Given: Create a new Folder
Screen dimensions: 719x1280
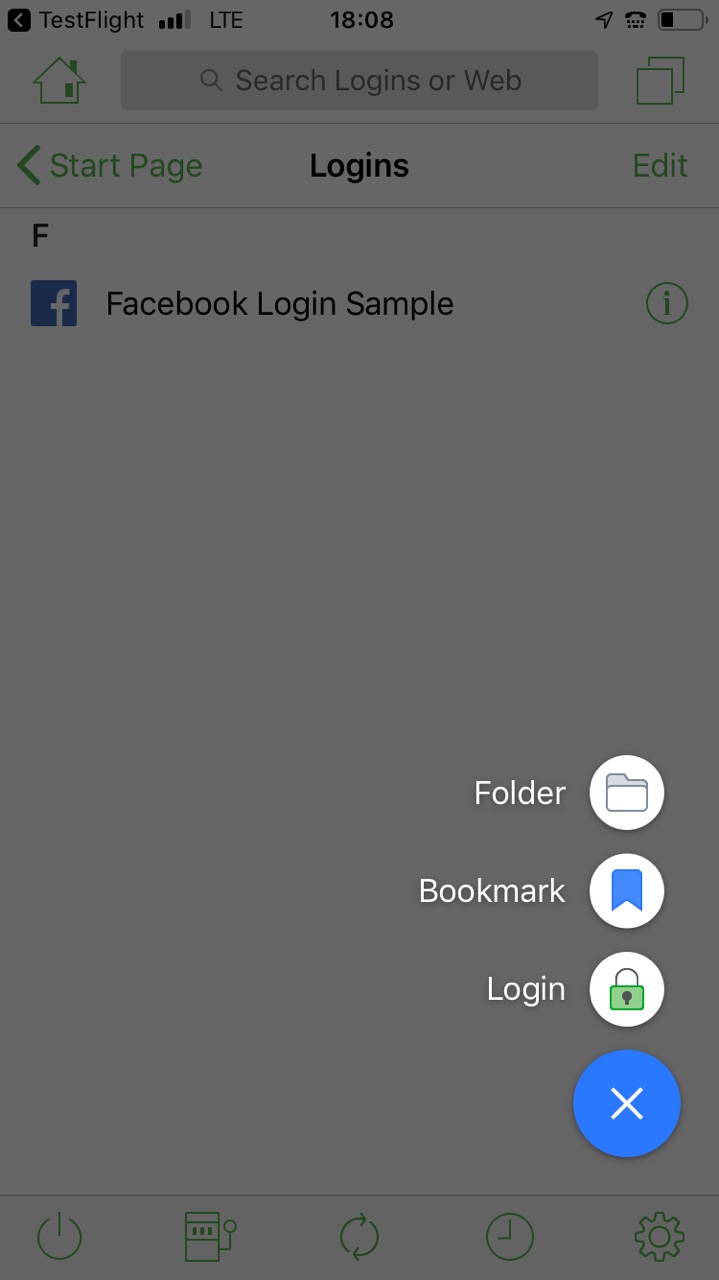Looking at the screenshot, I should [627, 792].
